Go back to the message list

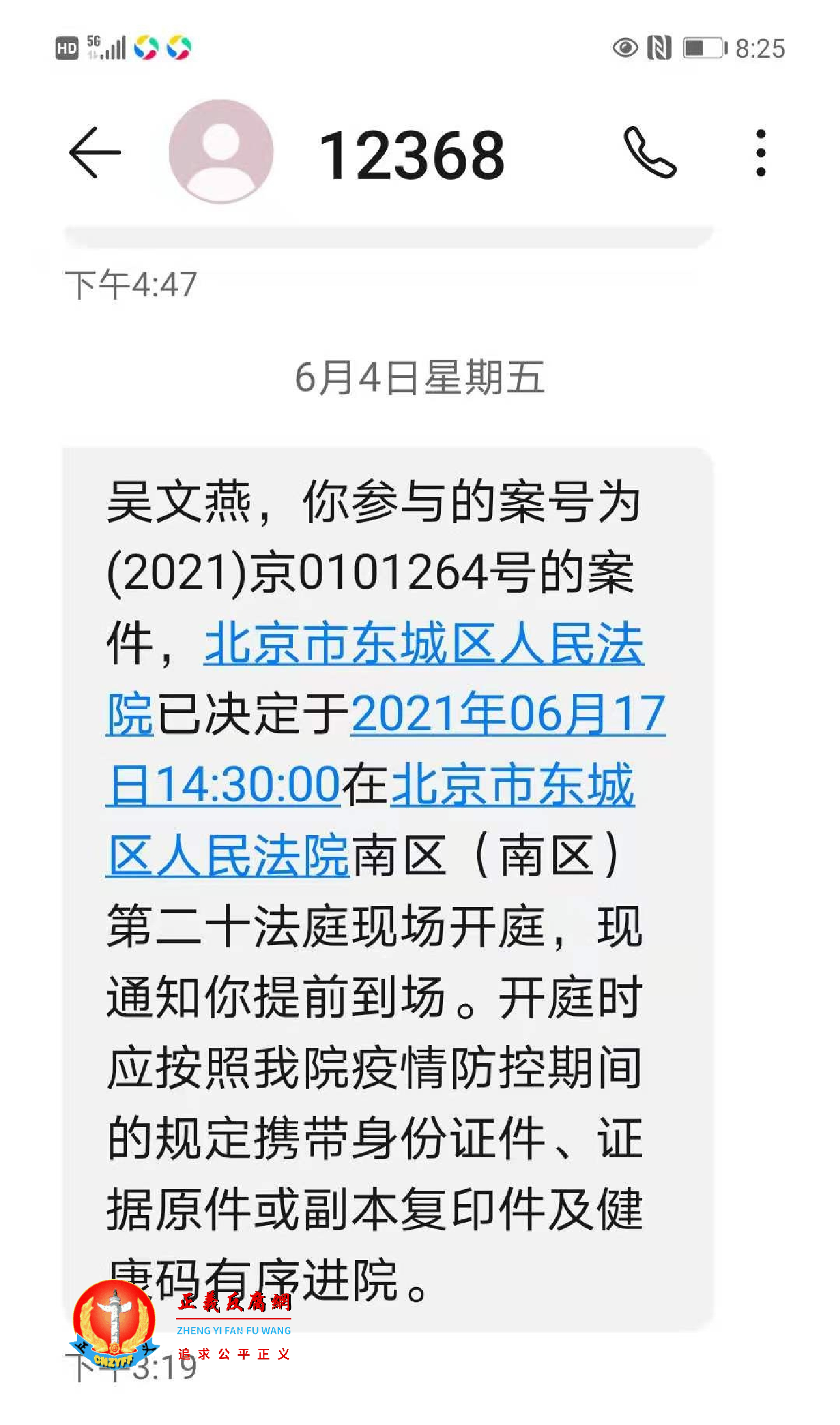click(95, 153)
